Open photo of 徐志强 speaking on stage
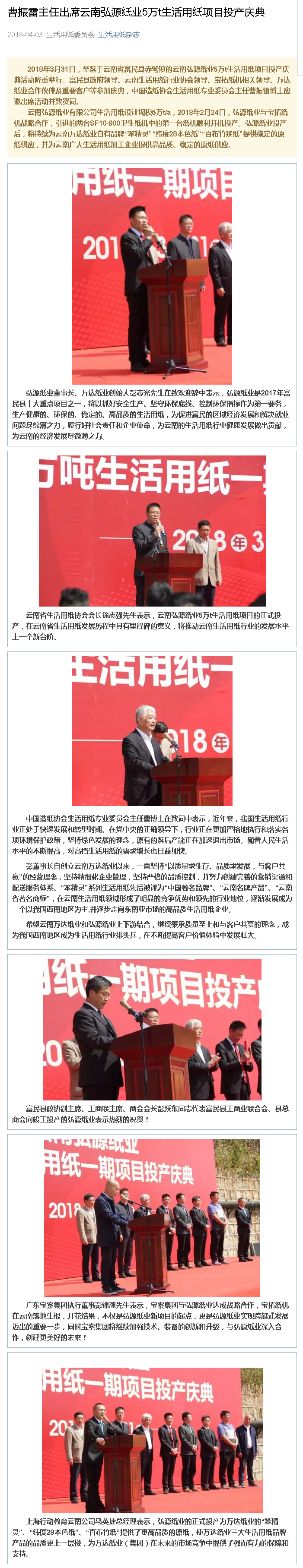The width and height of the screenshot is (303, 1568). click(152, 530)
